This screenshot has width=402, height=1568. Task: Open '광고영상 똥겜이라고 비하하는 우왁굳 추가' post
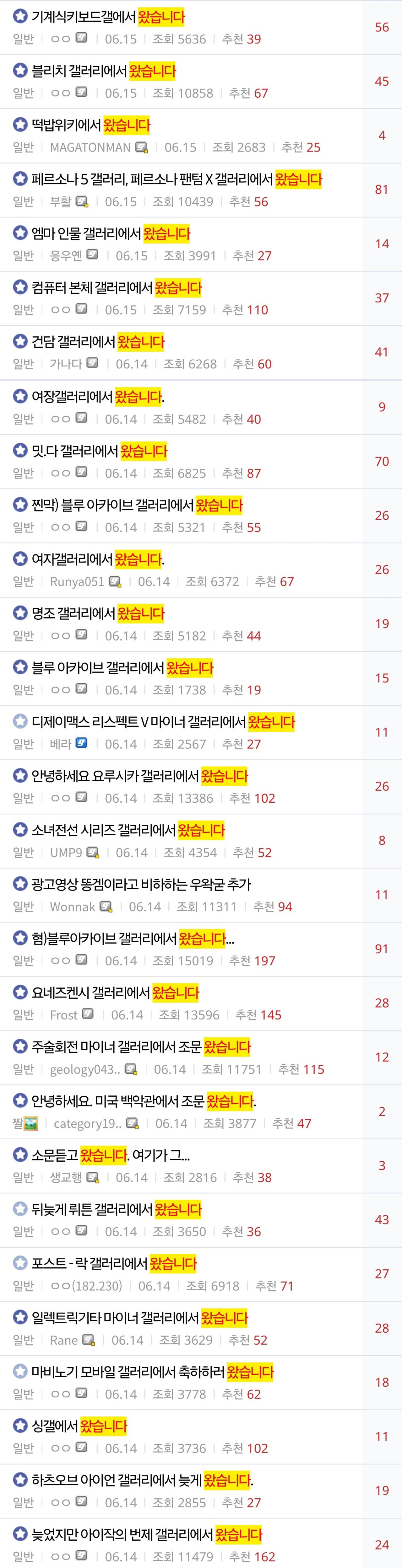tap(141, 885)
